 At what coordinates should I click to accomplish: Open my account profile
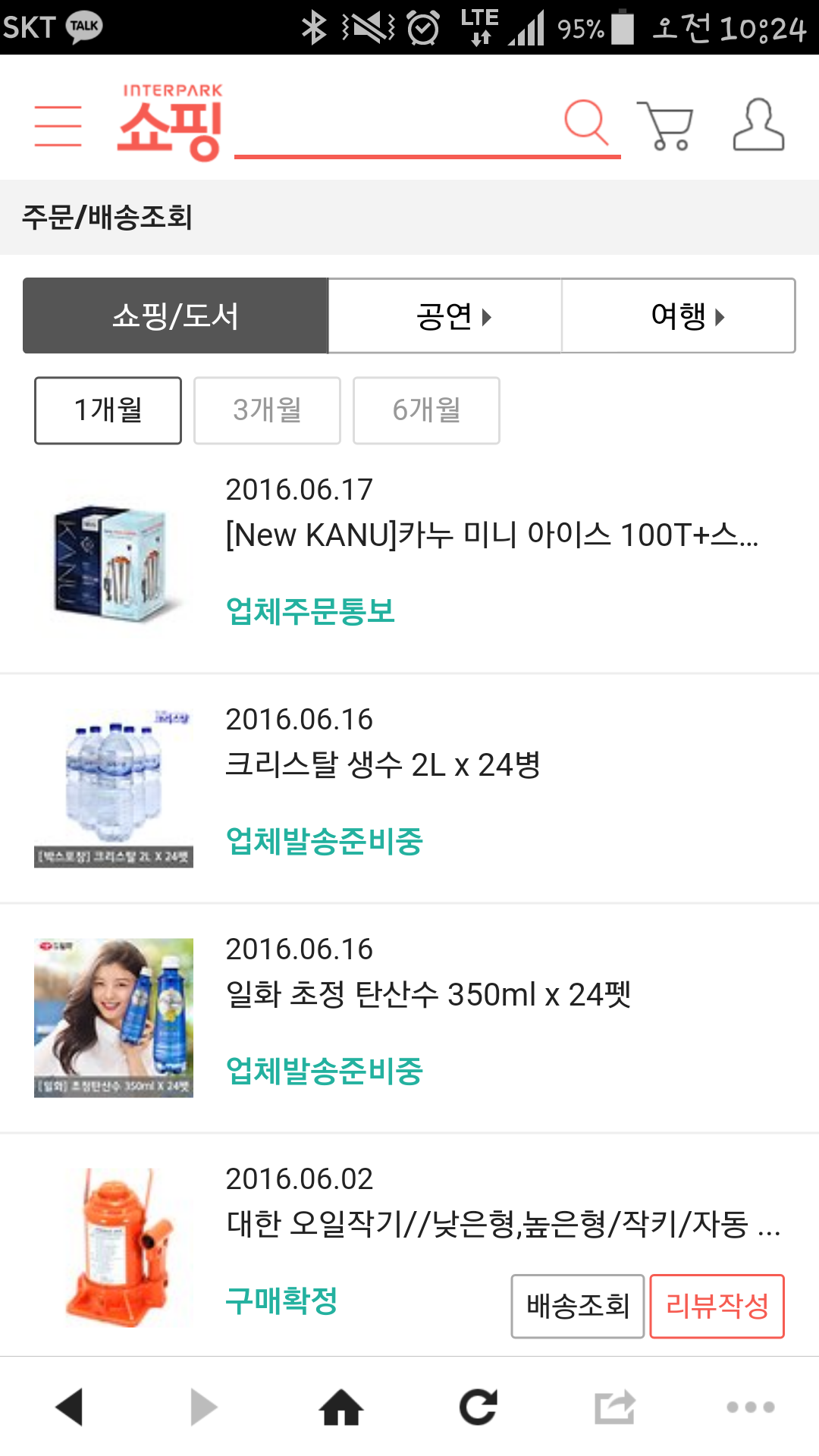[x=758, y=124]
